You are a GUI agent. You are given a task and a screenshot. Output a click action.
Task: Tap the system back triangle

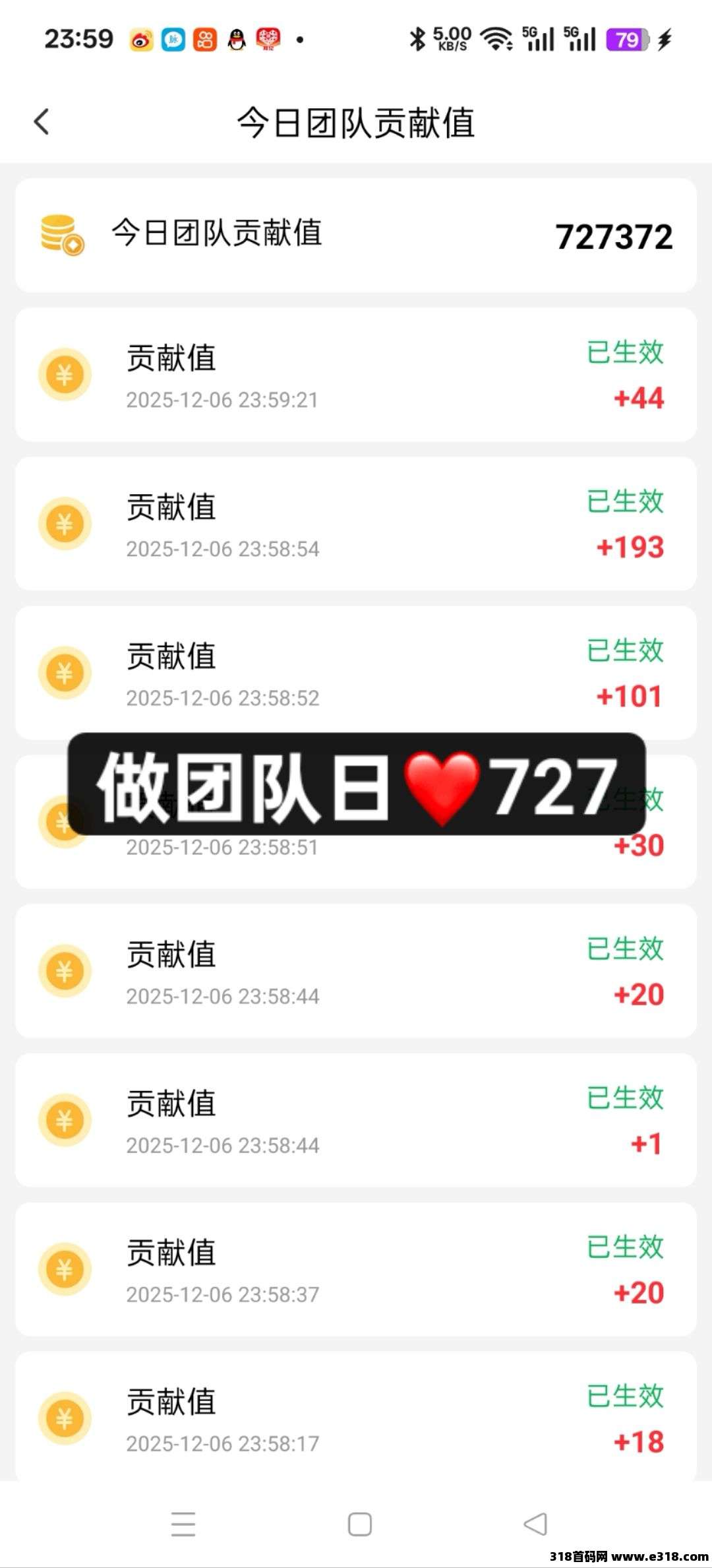pyautogui.click(x=535, y=1524)
